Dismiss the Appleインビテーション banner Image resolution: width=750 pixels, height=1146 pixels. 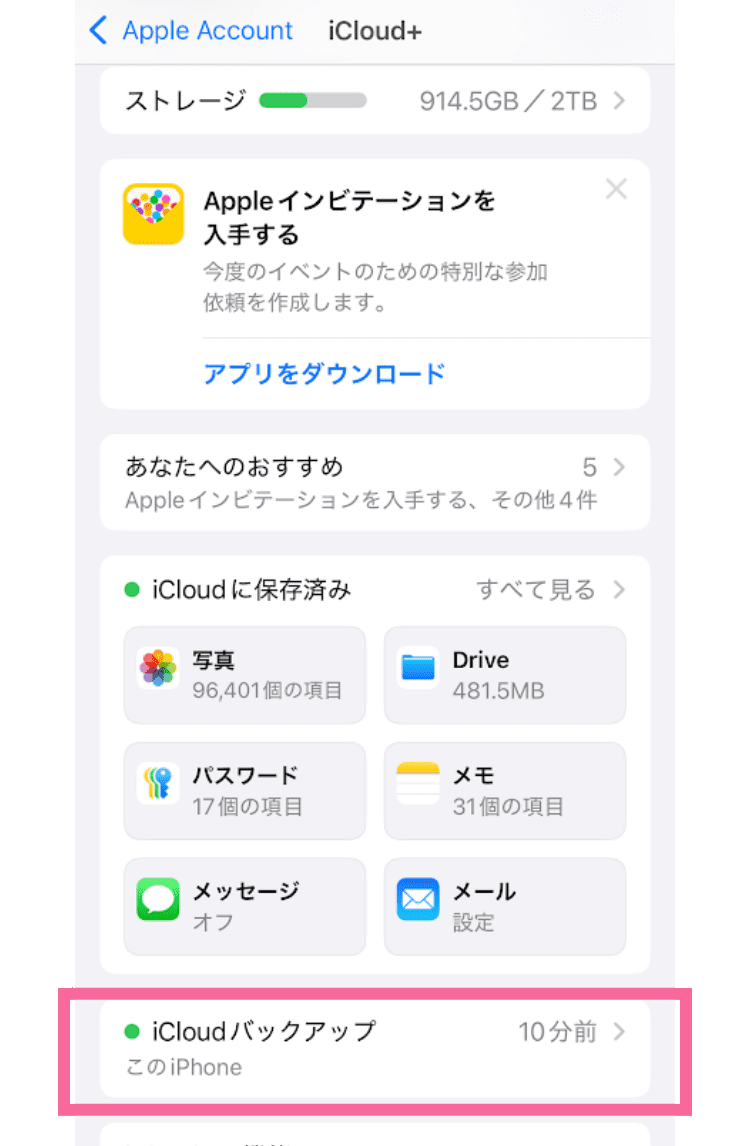[x=616, y=189]
